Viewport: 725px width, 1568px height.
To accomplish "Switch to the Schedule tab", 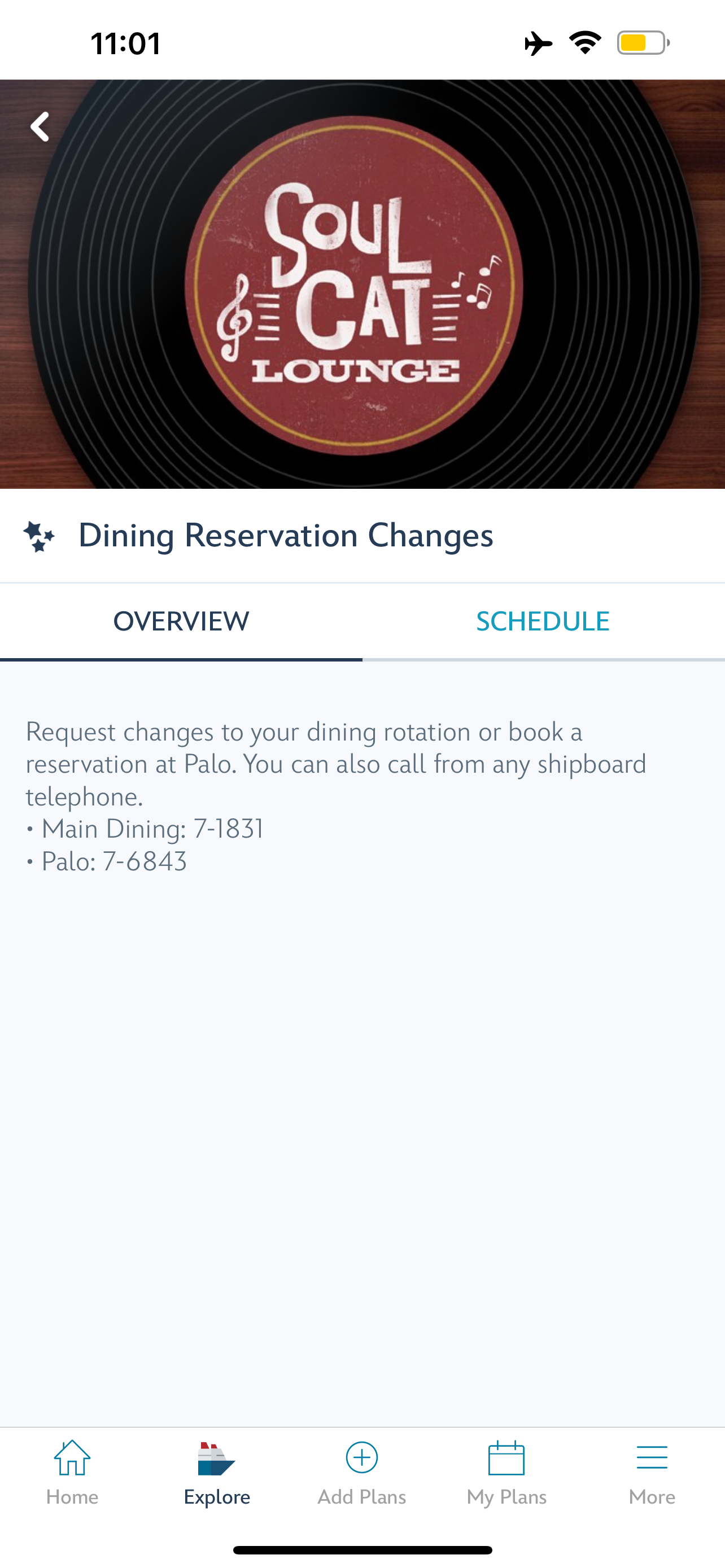I will pos(543,621).
